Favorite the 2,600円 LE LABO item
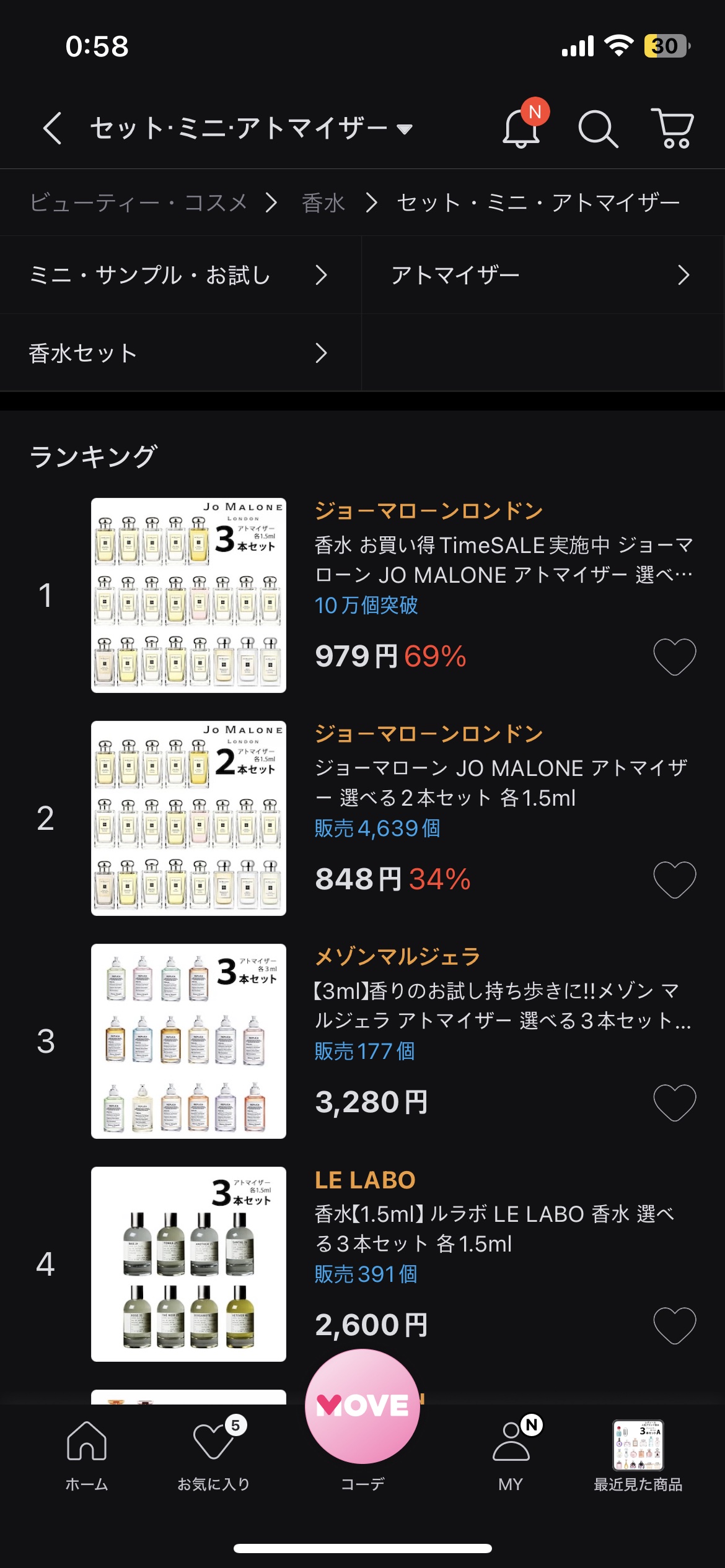 point(674,1325)
